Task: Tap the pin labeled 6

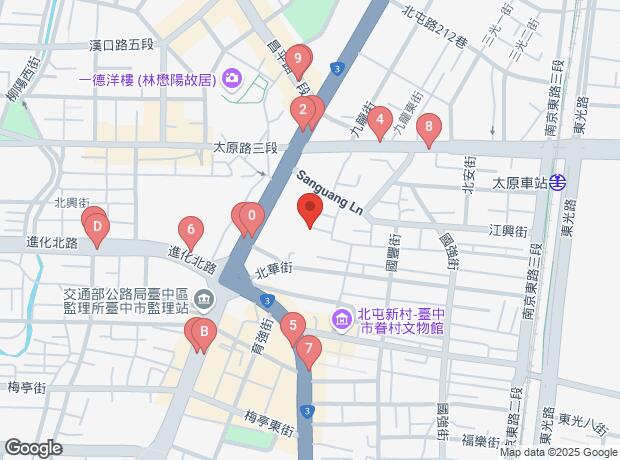Action: (190, 230)
